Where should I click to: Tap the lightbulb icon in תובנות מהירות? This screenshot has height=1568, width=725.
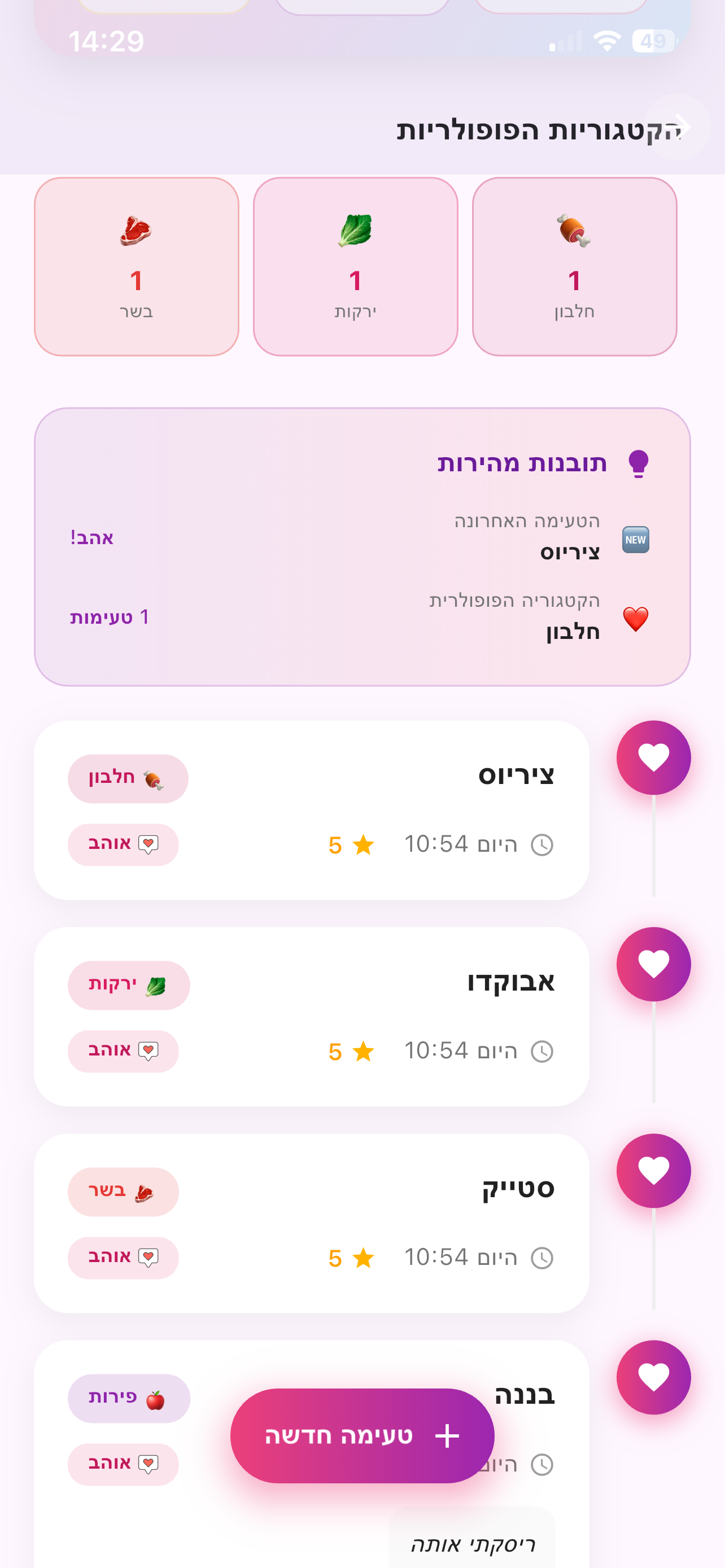(x=639, y=463)
